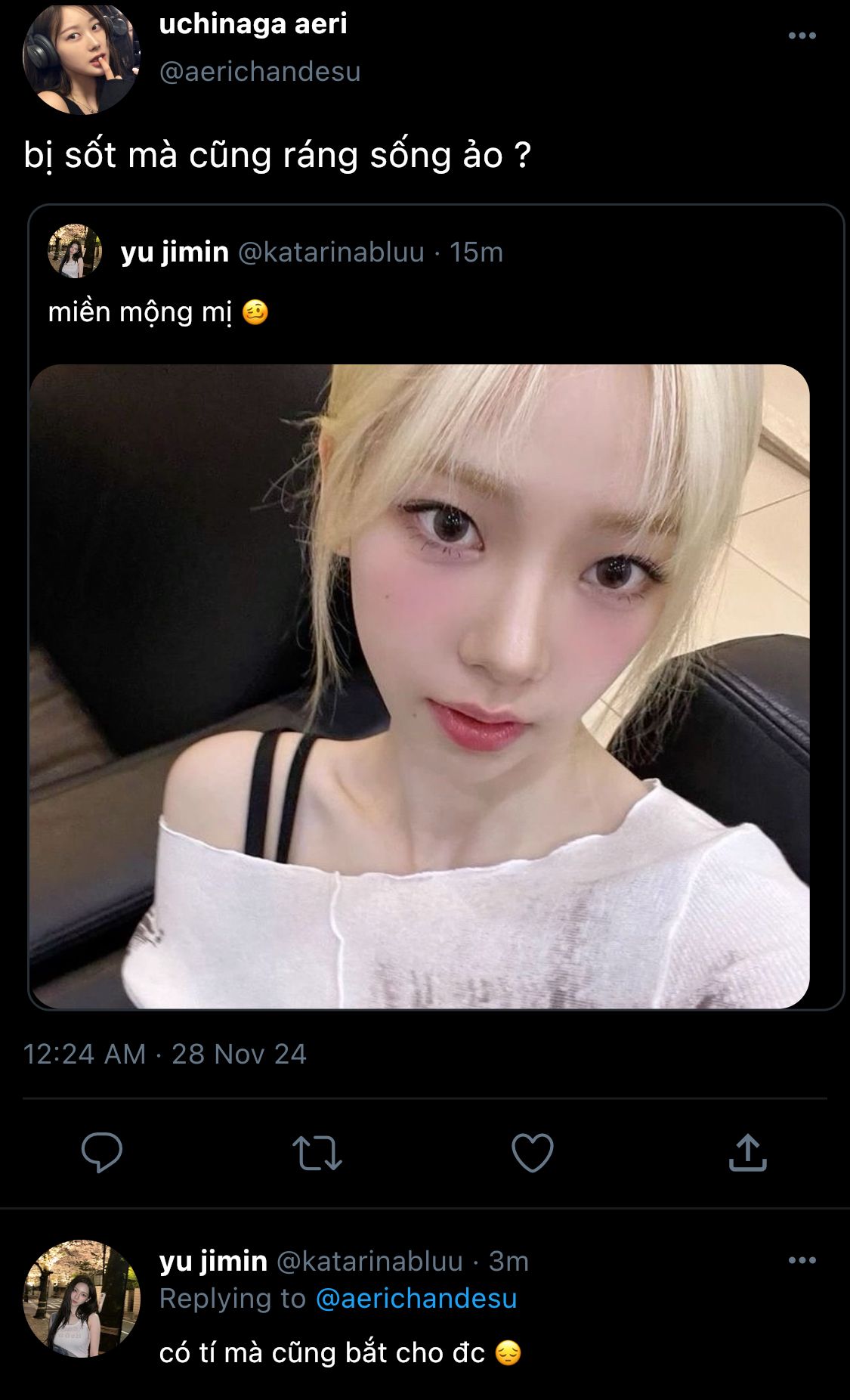Open overflow menu on yu jimin's reply
Viewport: 850px width, 1400px height.
coord(802,1260)
